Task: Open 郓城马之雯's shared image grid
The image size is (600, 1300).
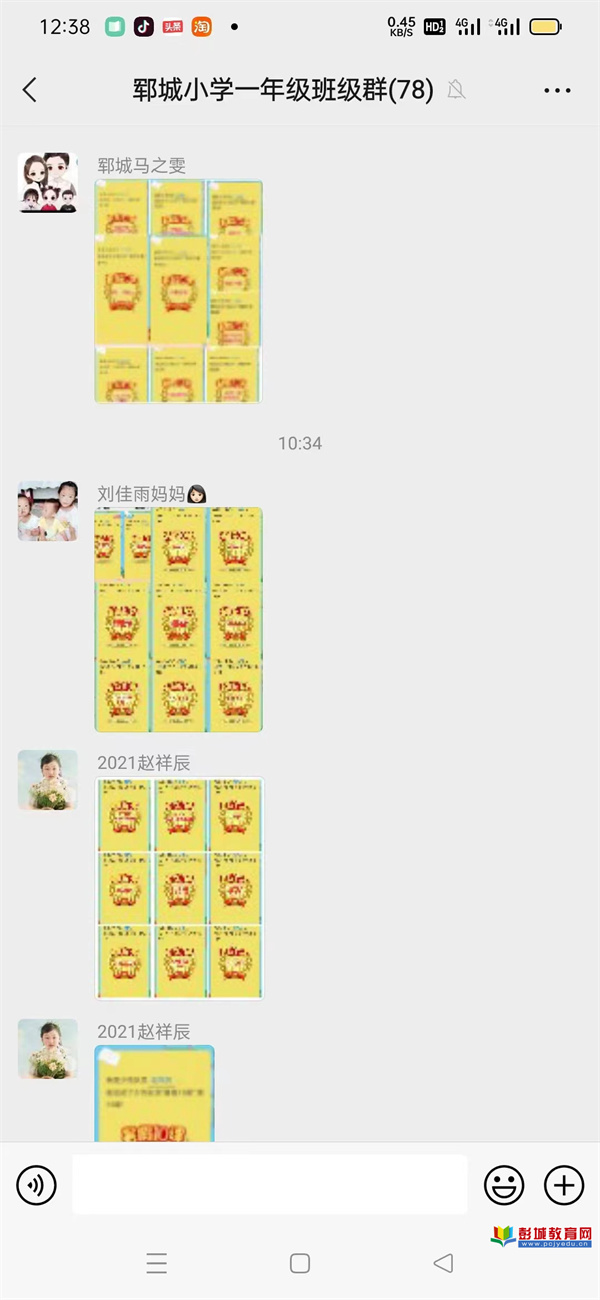Action: [x=179, y=291]
